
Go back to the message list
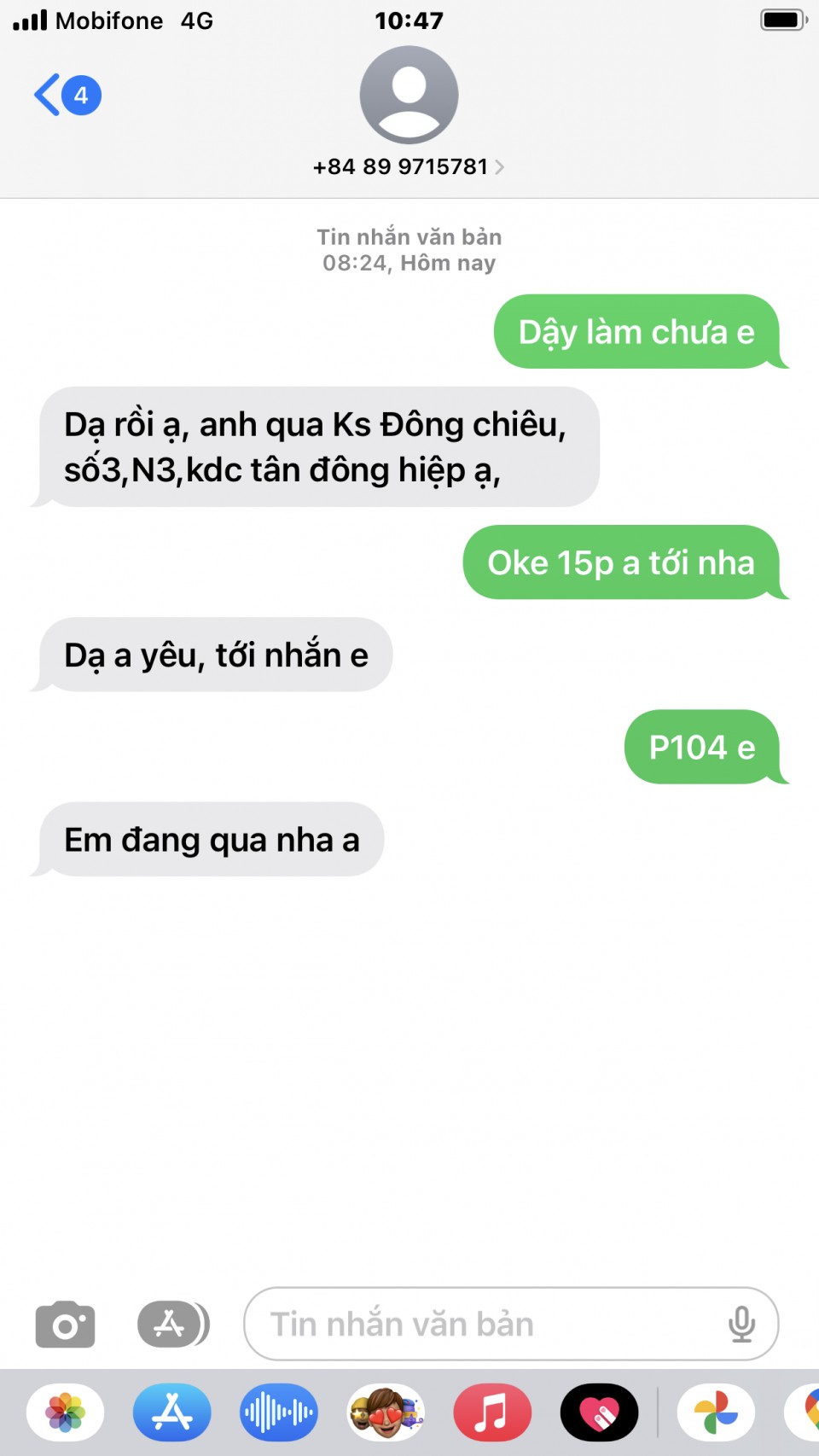coord(65,95)
